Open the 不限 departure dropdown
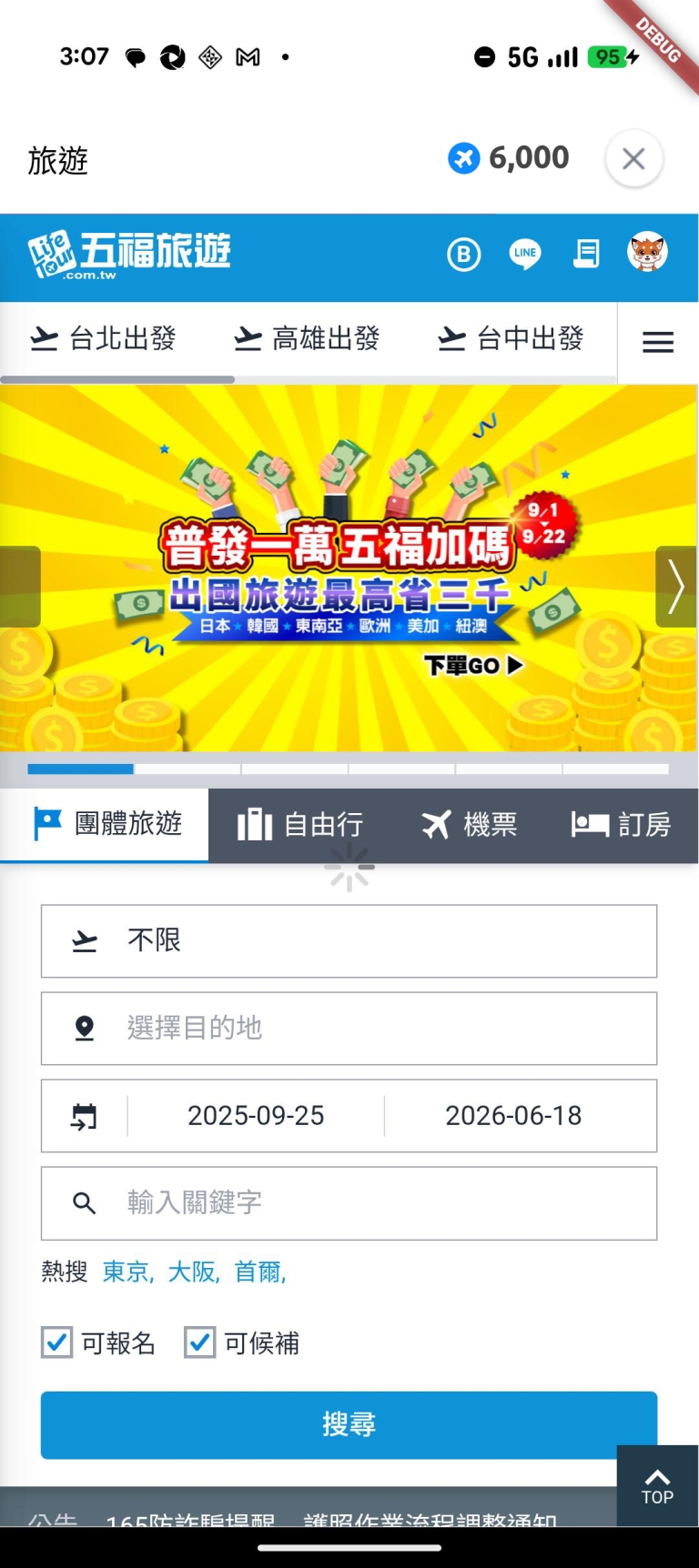Viewport: 699px width, 1568px height. [349, 940]
